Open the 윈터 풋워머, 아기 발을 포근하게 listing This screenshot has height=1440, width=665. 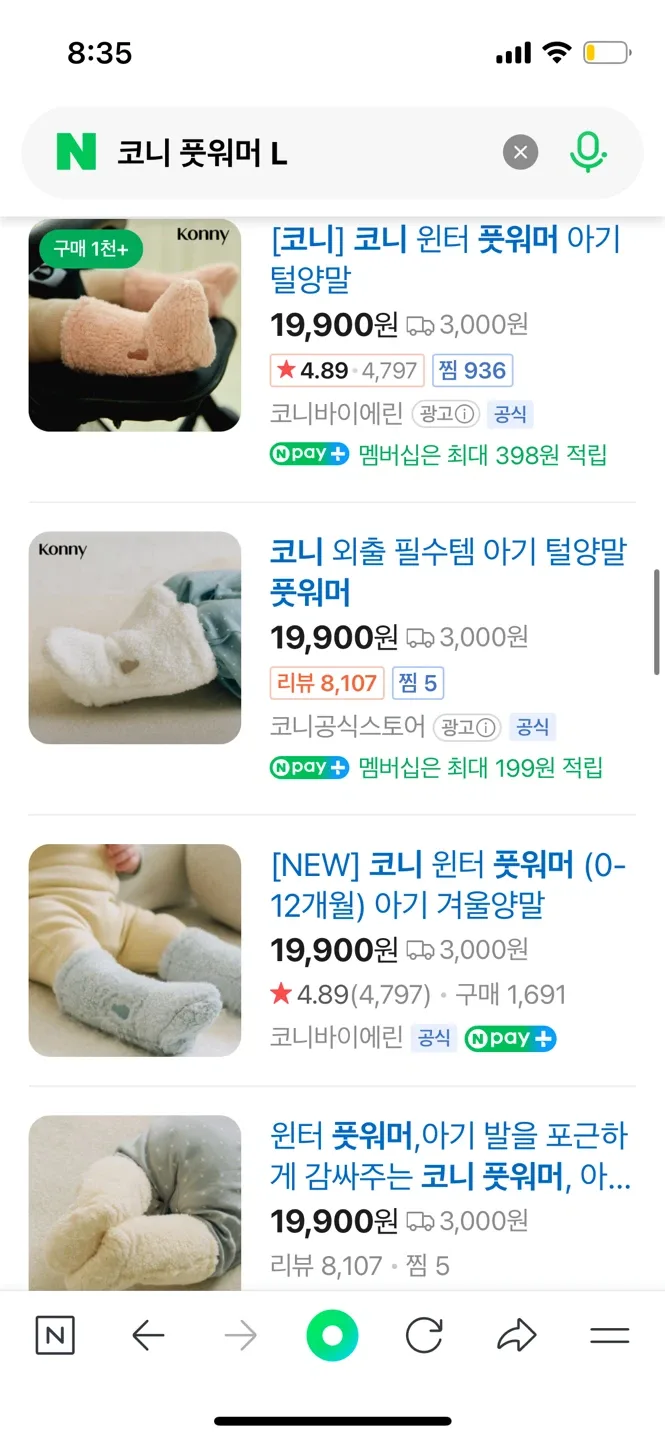(450, 1155)
